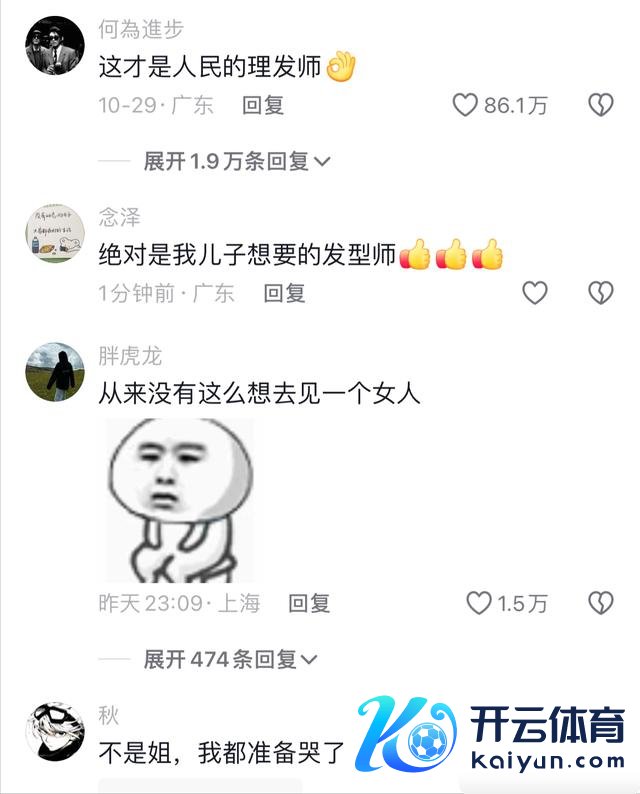Open 秋's profile avatar
This screenshot has height=794, width=640.
click(x=54, y=732)
